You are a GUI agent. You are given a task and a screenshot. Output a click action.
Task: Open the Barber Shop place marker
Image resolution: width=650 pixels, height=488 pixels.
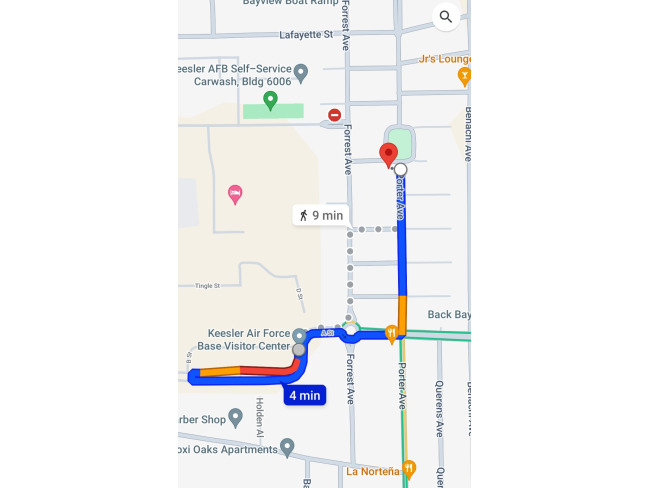tap(235, 416)
